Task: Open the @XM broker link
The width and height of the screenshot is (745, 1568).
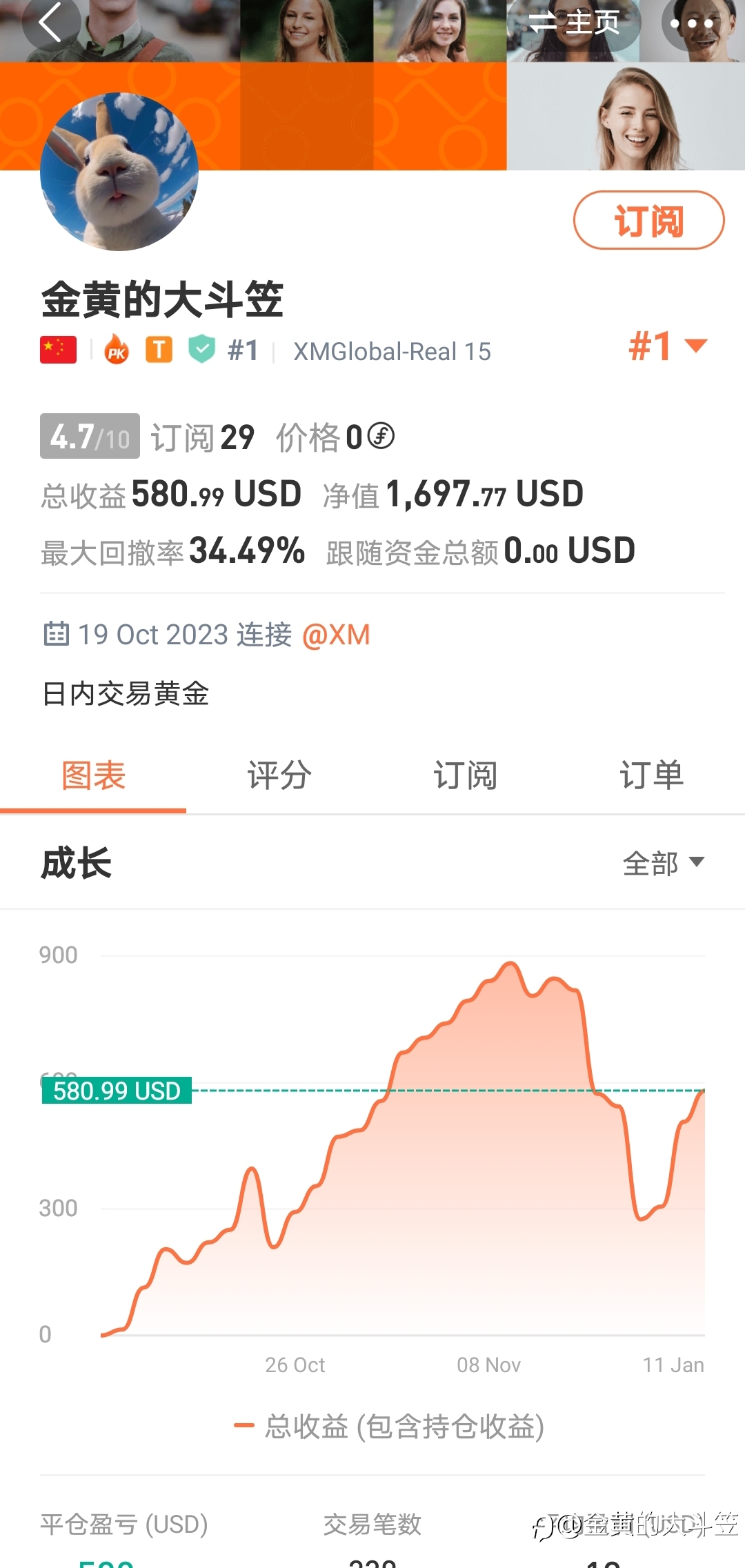Action: pyautogui.click(x=336, y=635)
